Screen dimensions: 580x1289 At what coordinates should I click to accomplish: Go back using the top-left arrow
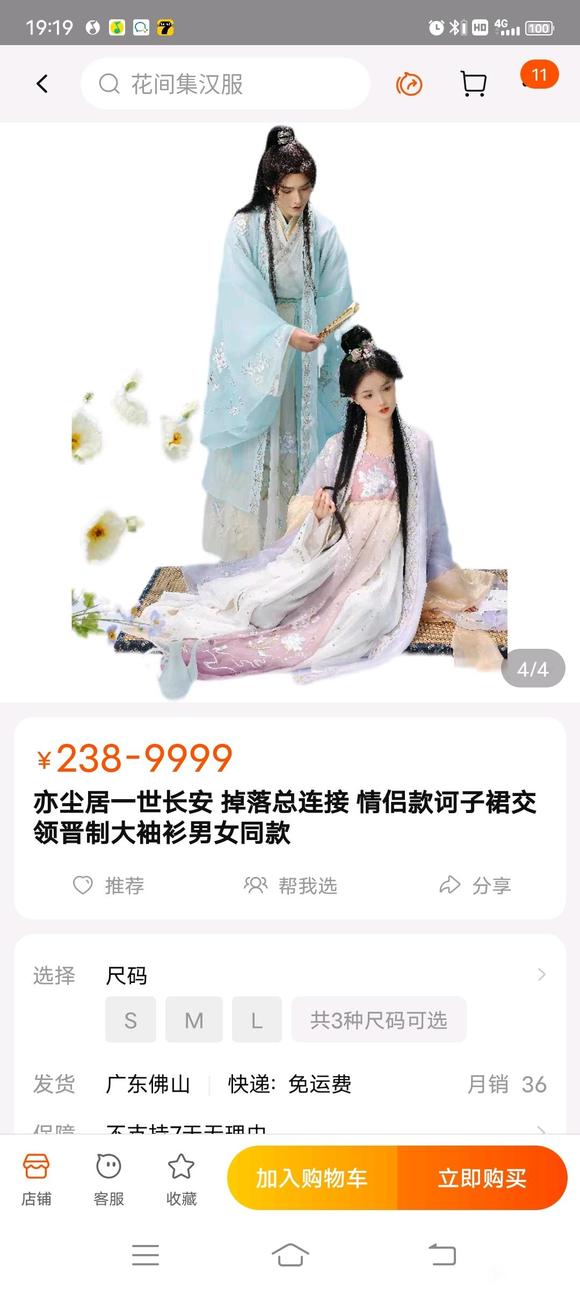42,84
